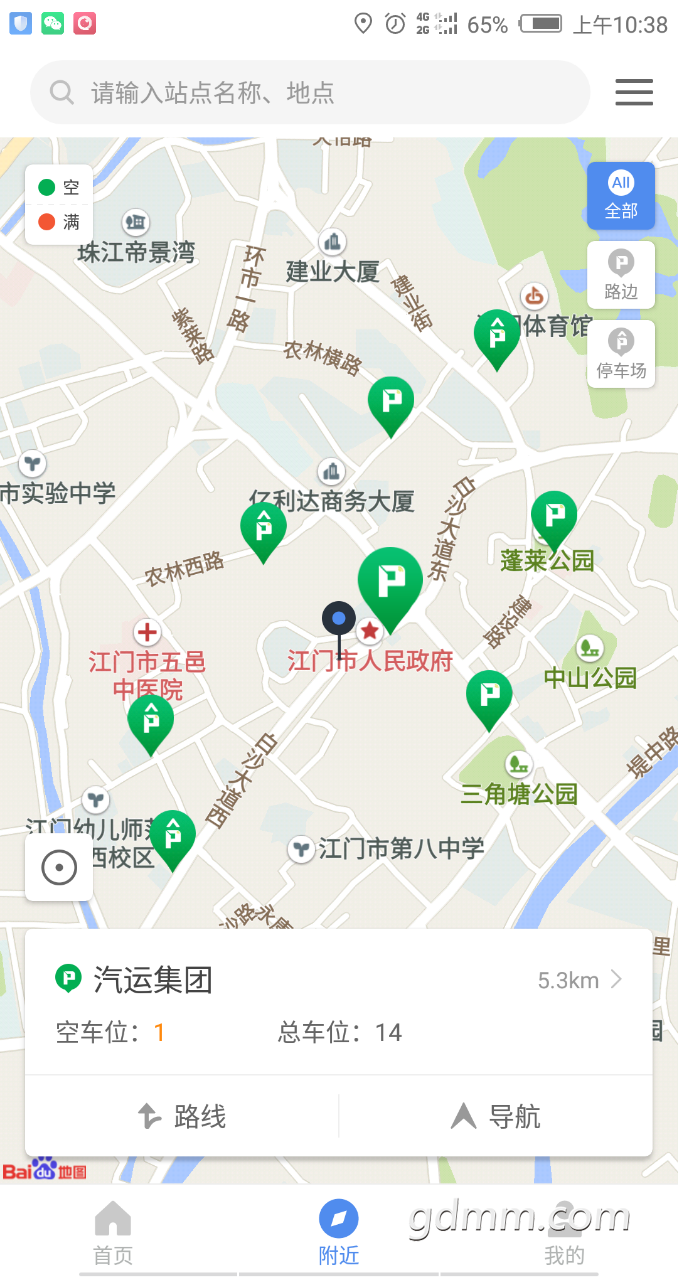Switch to the 我的 profile tab
The width and height of the screenshot is (678, 1280).
click(564, 1234)
